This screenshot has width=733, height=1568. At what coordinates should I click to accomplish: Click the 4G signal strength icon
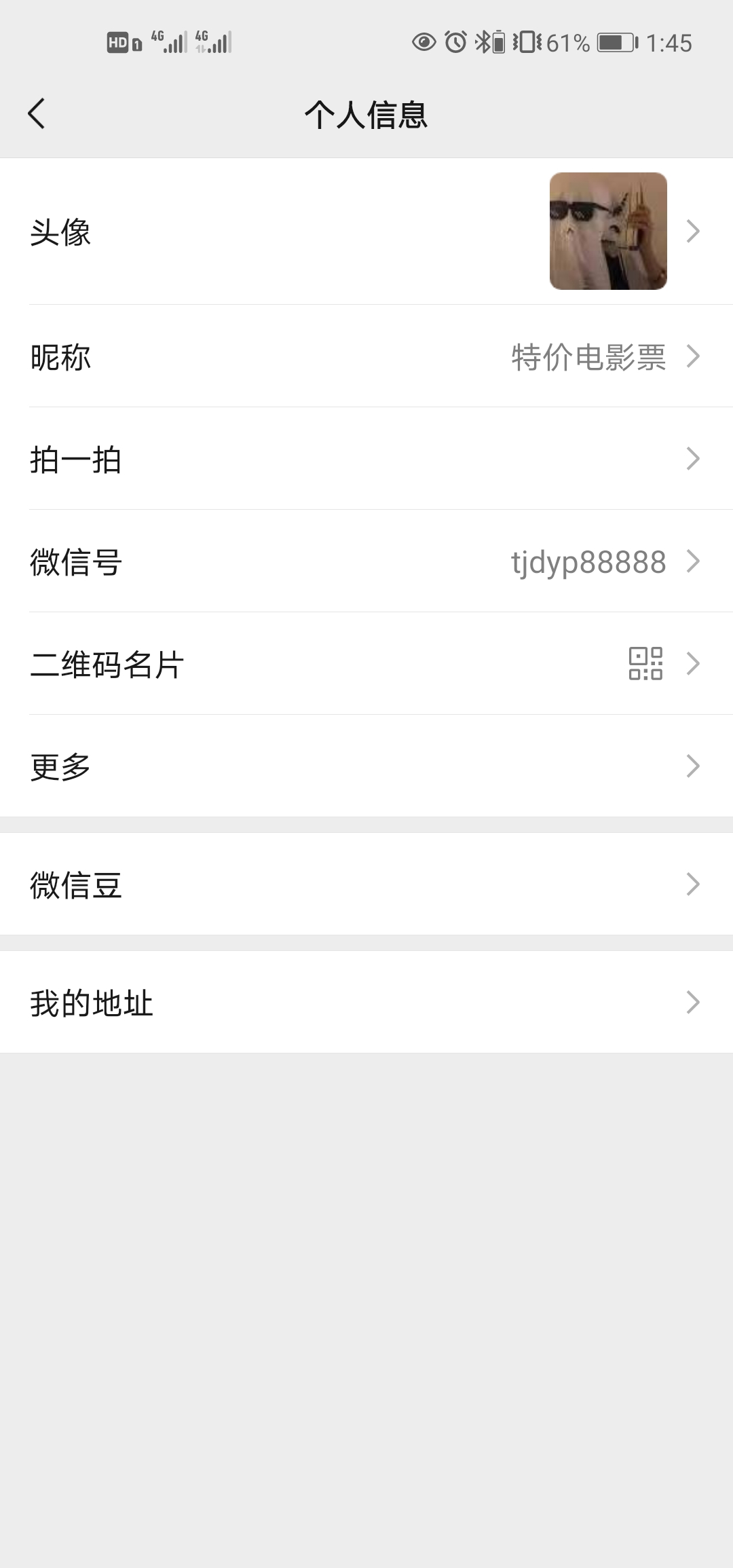pyautogui.click(x=168, y=42)
